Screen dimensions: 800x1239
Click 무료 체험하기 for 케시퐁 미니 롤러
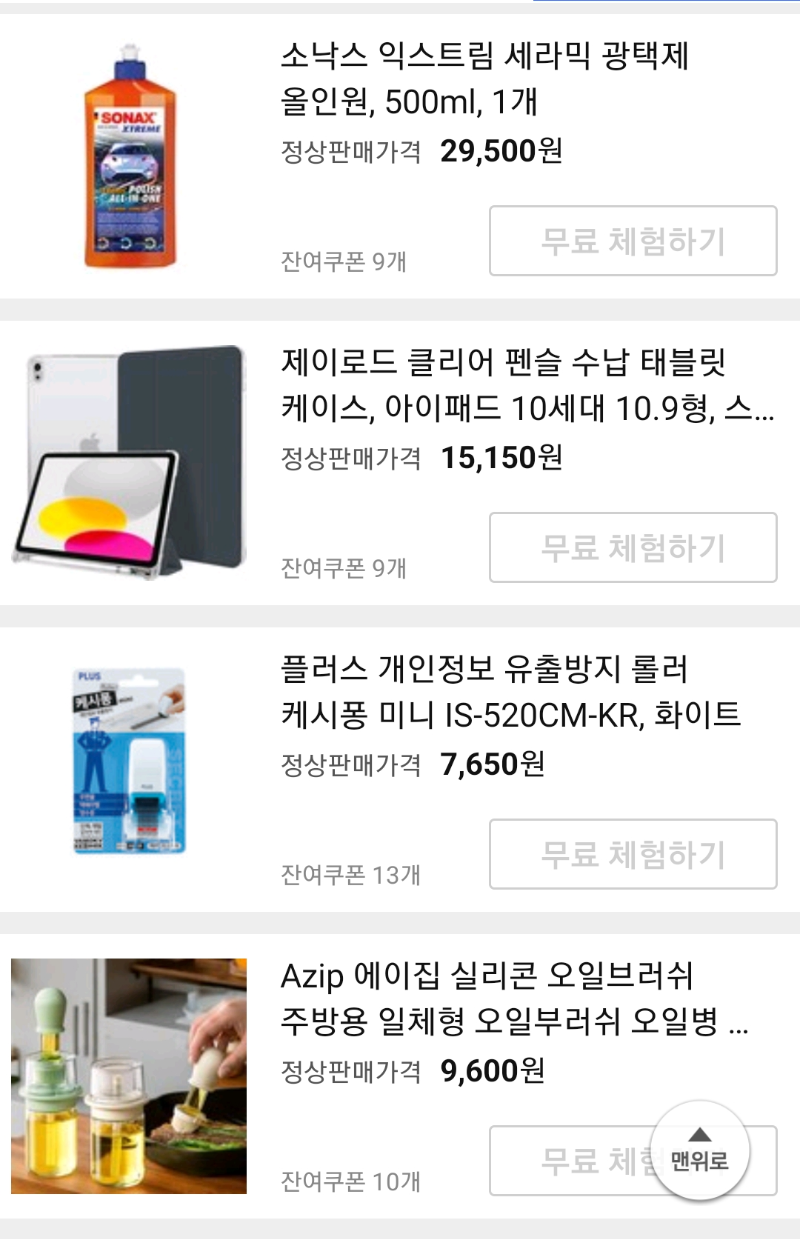(x=633, y=854)
